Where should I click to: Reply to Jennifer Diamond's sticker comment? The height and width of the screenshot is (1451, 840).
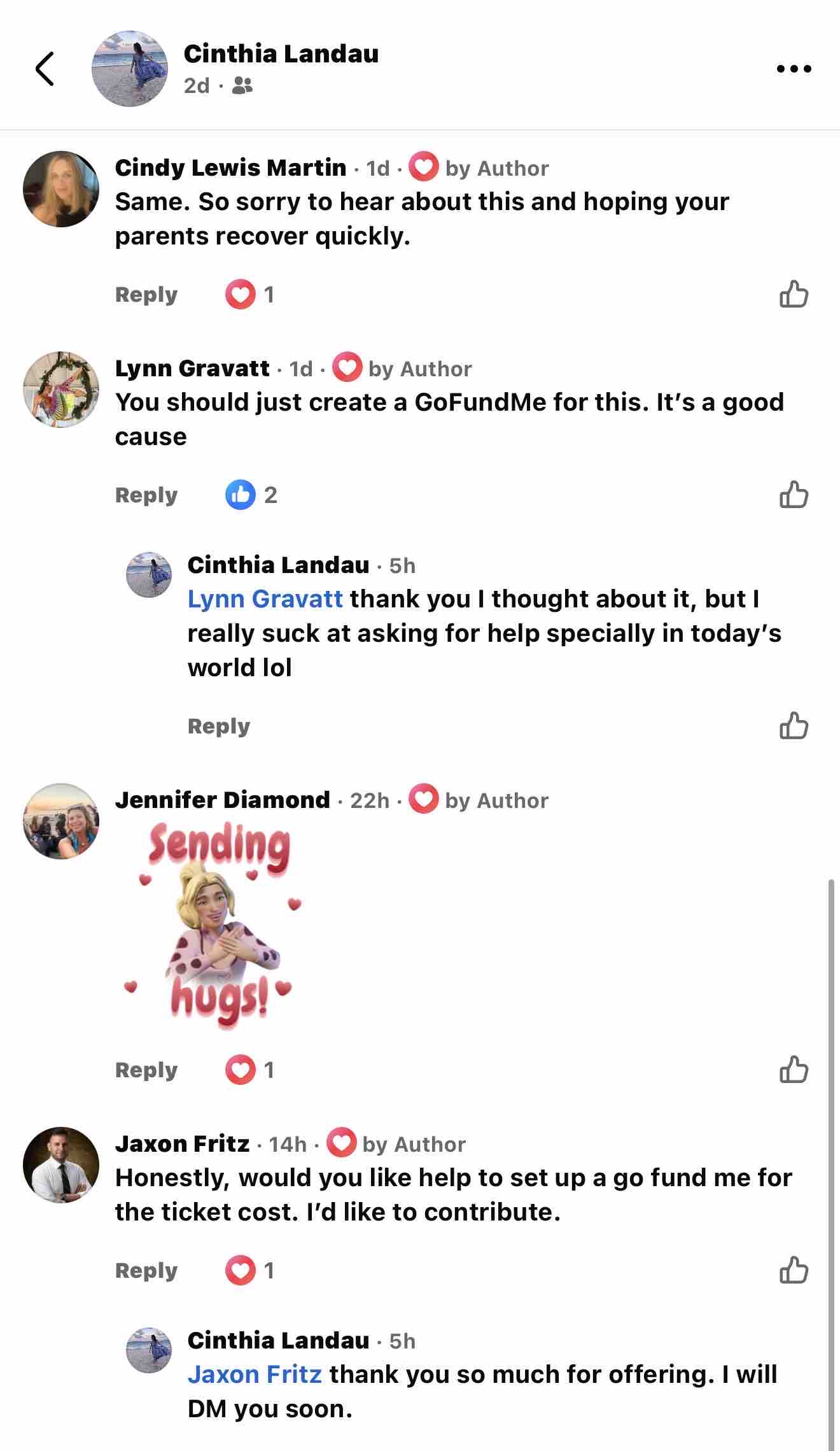click(146, 1070)
